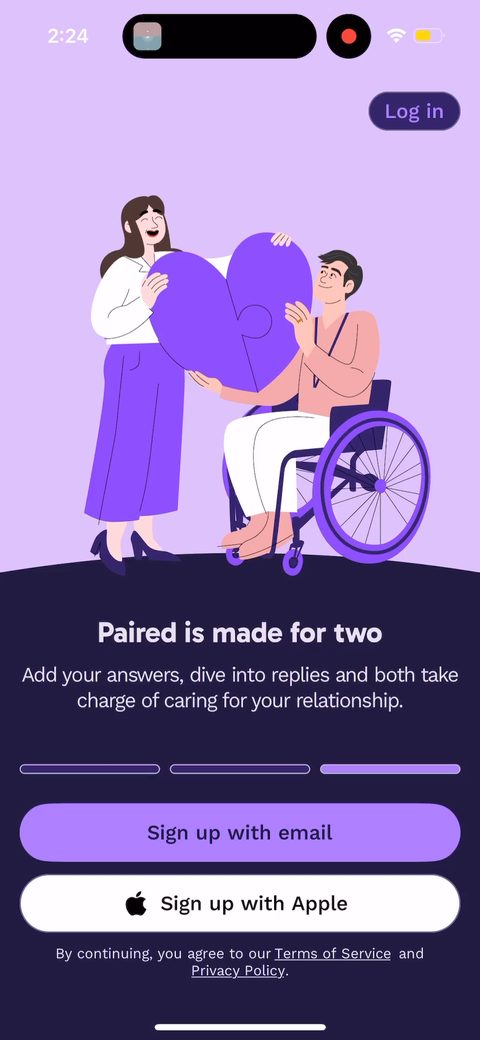Select the second onboarding page indicator
480x1040 pixels.
[240, 769]
